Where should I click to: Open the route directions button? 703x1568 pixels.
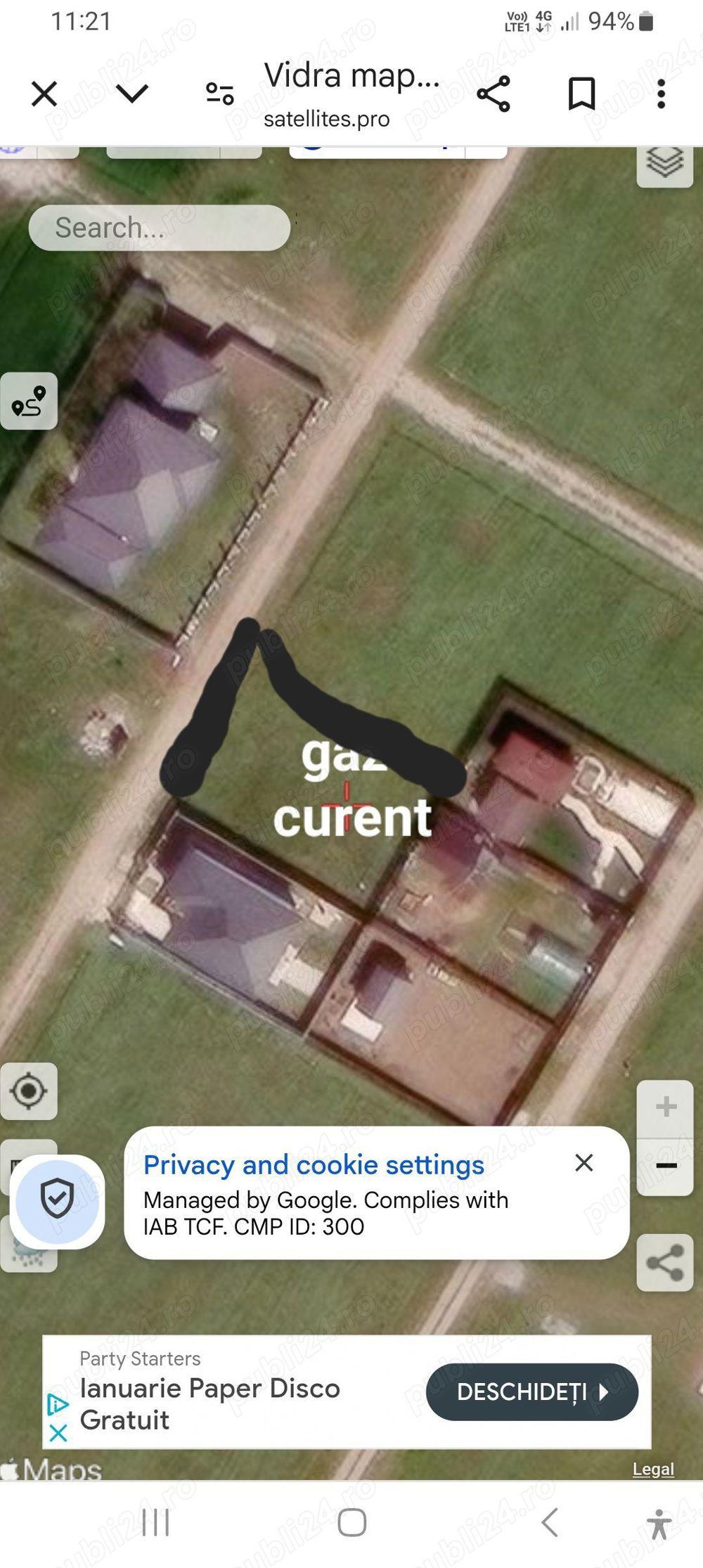pyautogui.click(x=29, y=401)
